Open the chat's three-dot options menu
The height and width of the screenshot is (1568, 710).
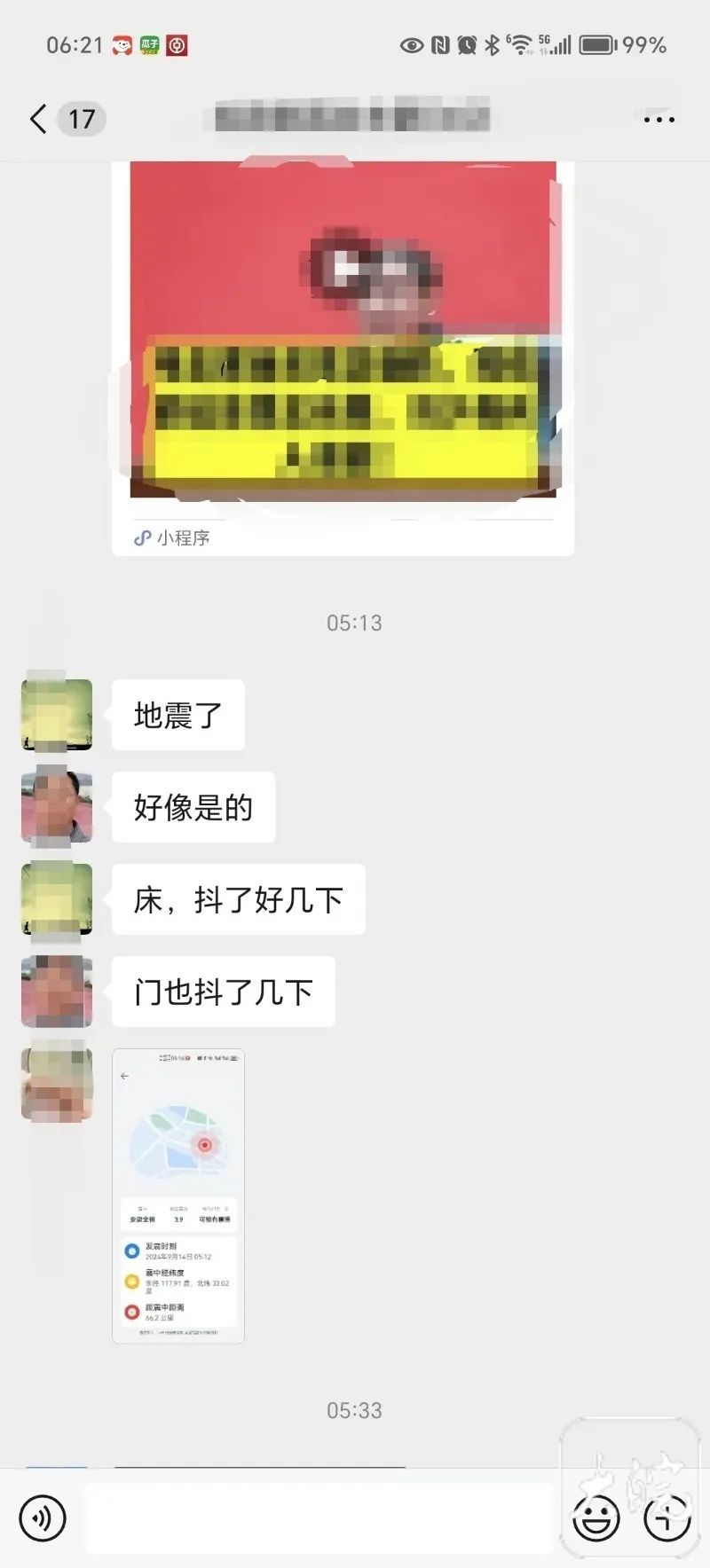point(659,119)
